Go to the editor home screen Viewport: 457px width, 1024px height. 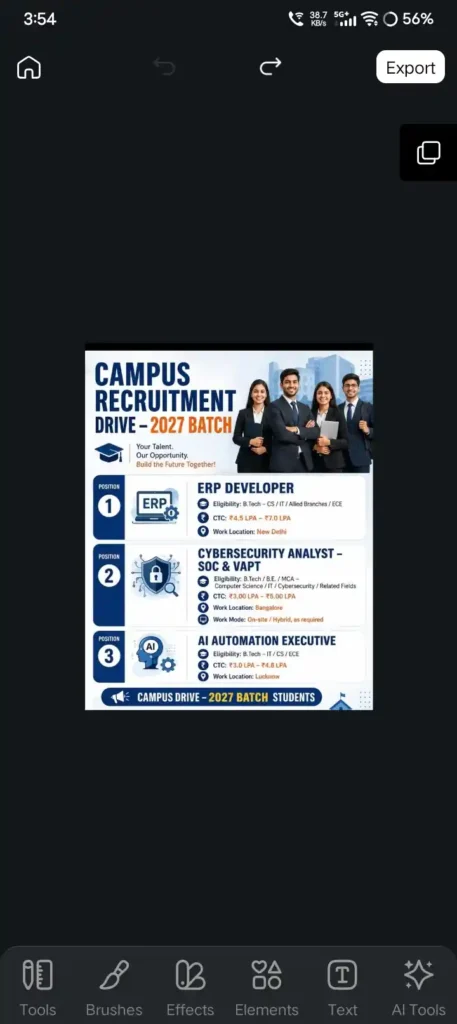(x=29, y=67)
